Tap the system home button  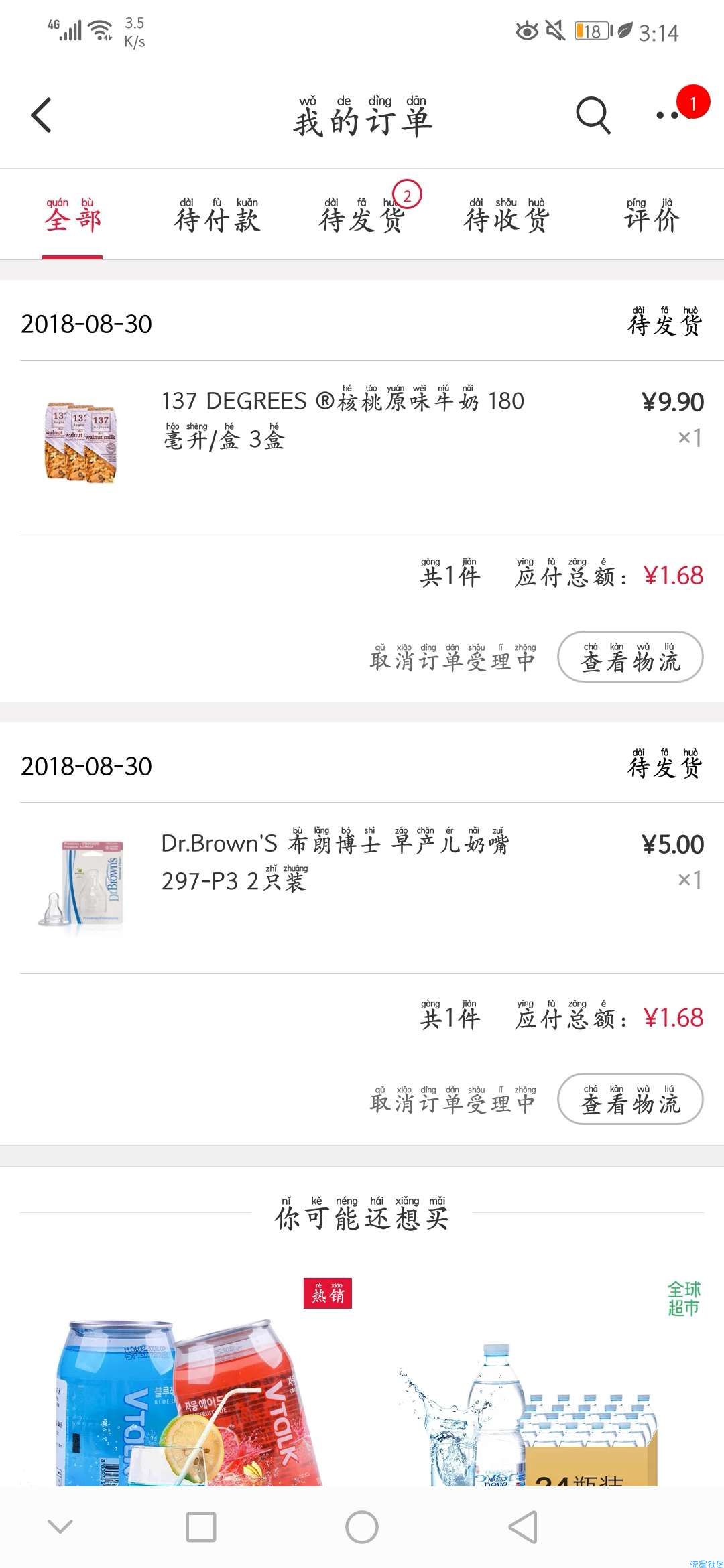[x=362, y=1527]
